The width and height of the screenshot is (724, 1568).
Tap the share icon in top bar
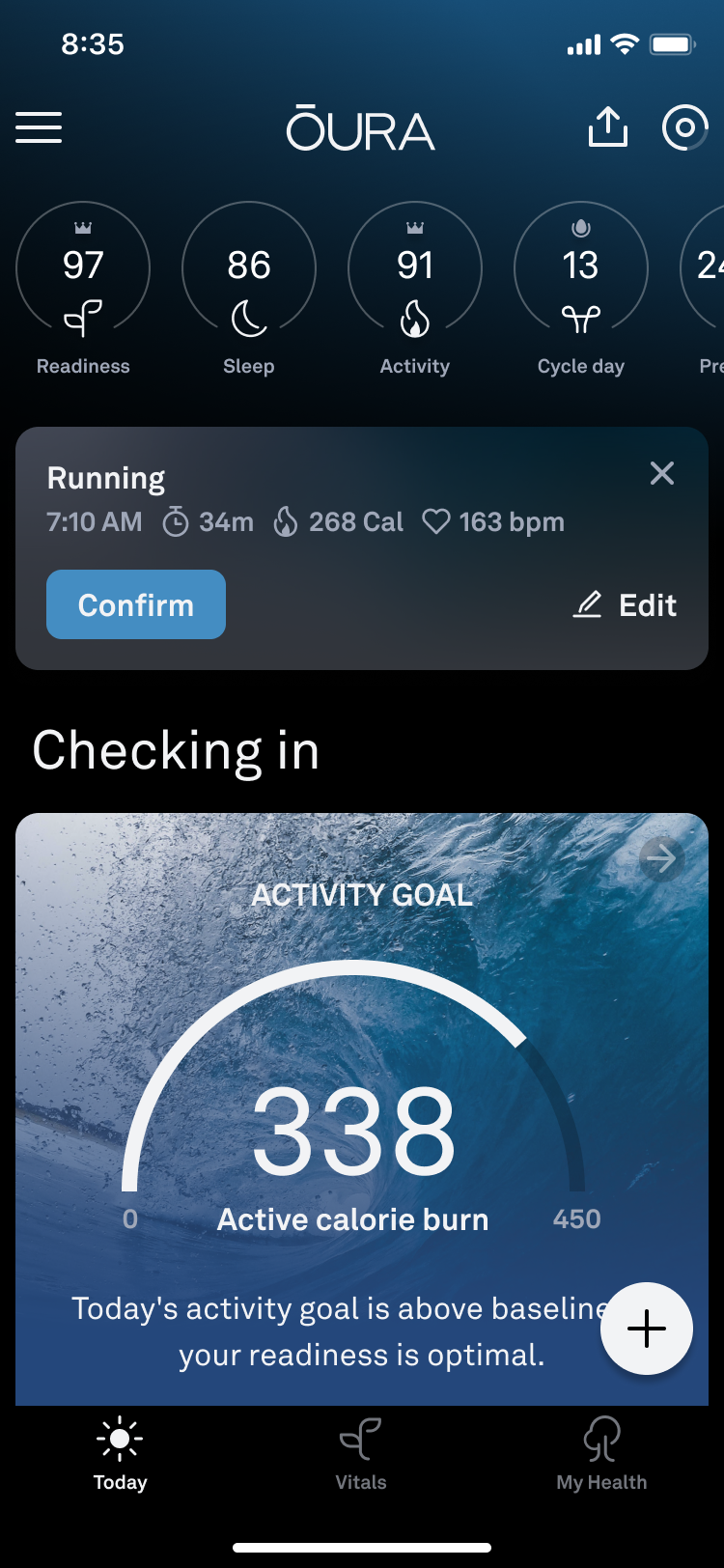click(x=607, y=127)
